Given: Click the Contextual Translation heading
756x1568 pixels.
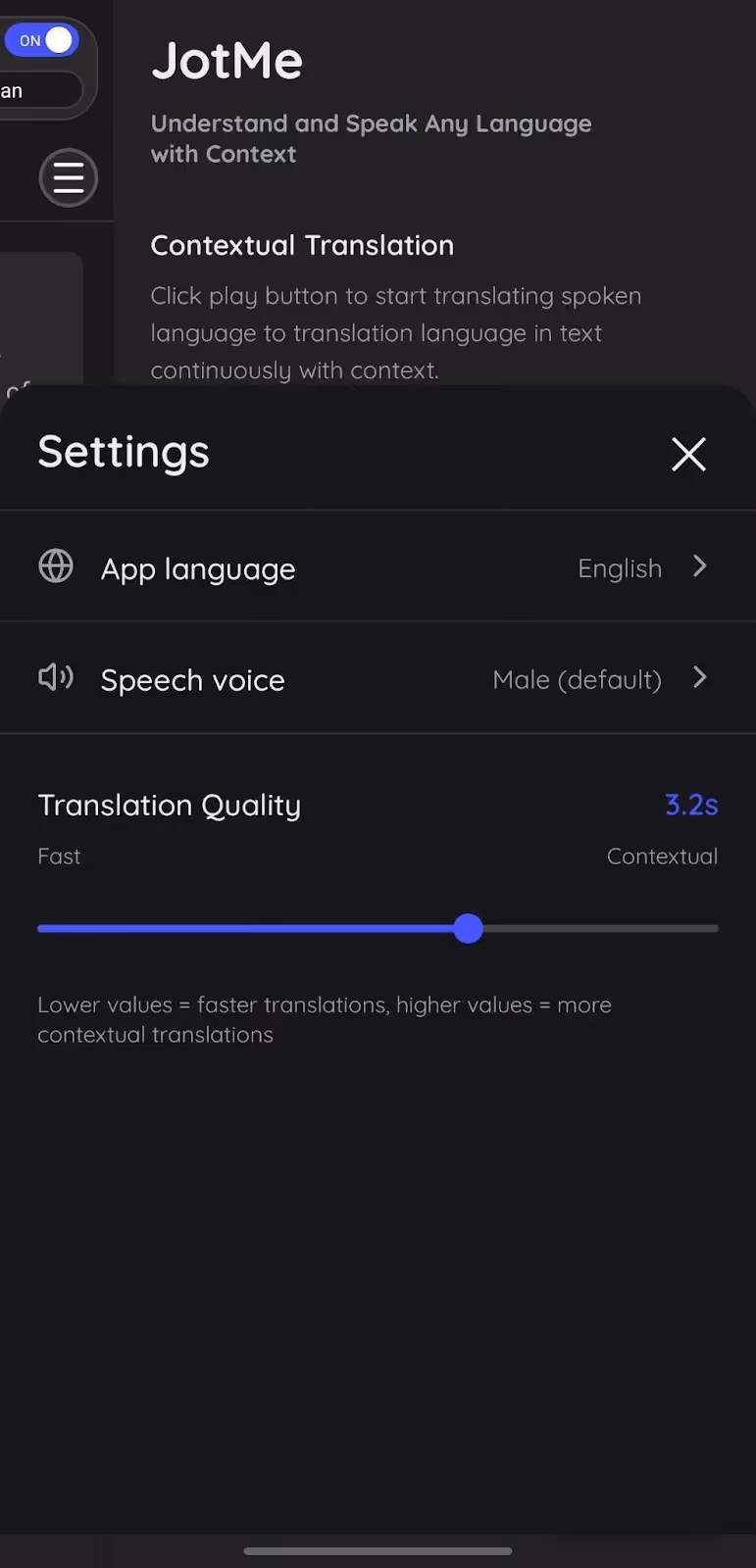Looking at the screenshot, I should click(302, 245).
